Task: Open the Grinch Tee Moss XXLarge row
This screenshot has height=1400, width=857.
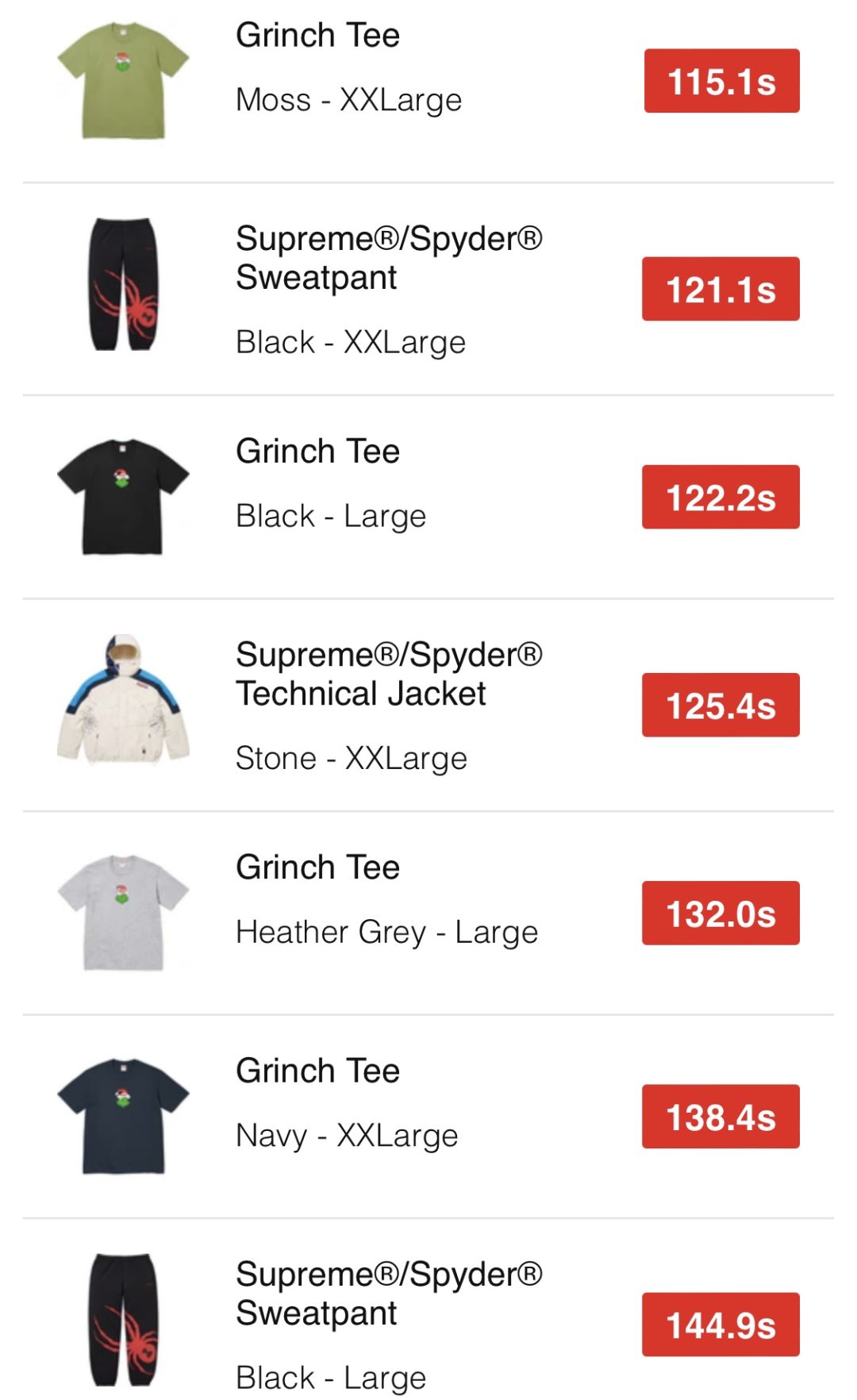Action: [349, 69]
